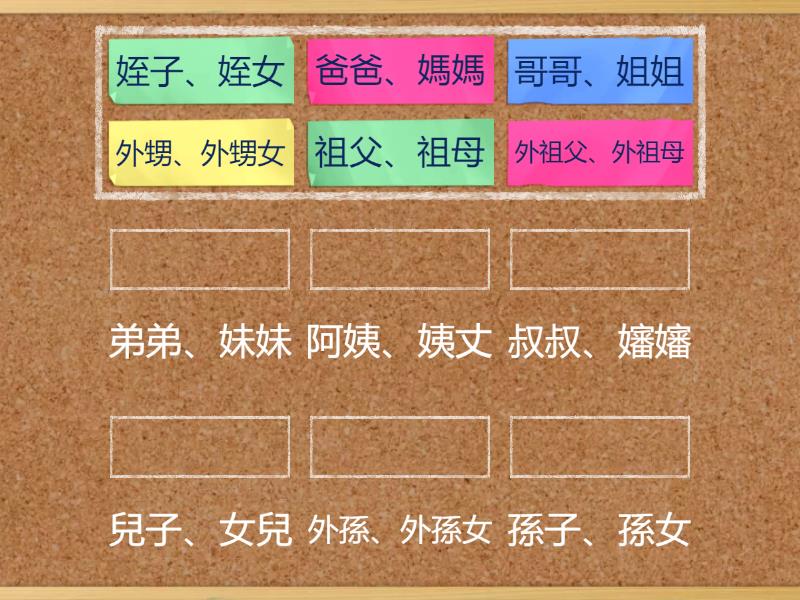Tap the empty slot above 兒子、女兒

pyautogui.click(x=200, y=447)
